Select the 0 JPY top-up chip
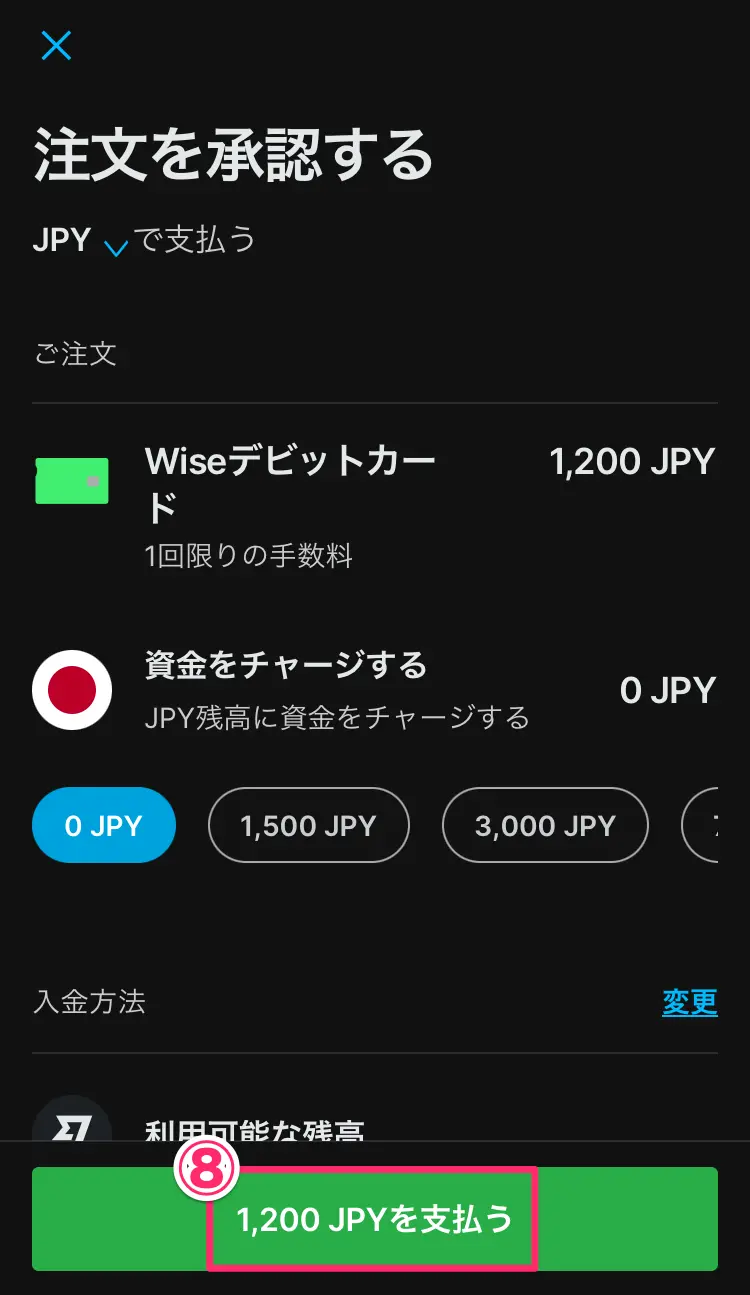The image size is (750, 1295). coord(104,825)
